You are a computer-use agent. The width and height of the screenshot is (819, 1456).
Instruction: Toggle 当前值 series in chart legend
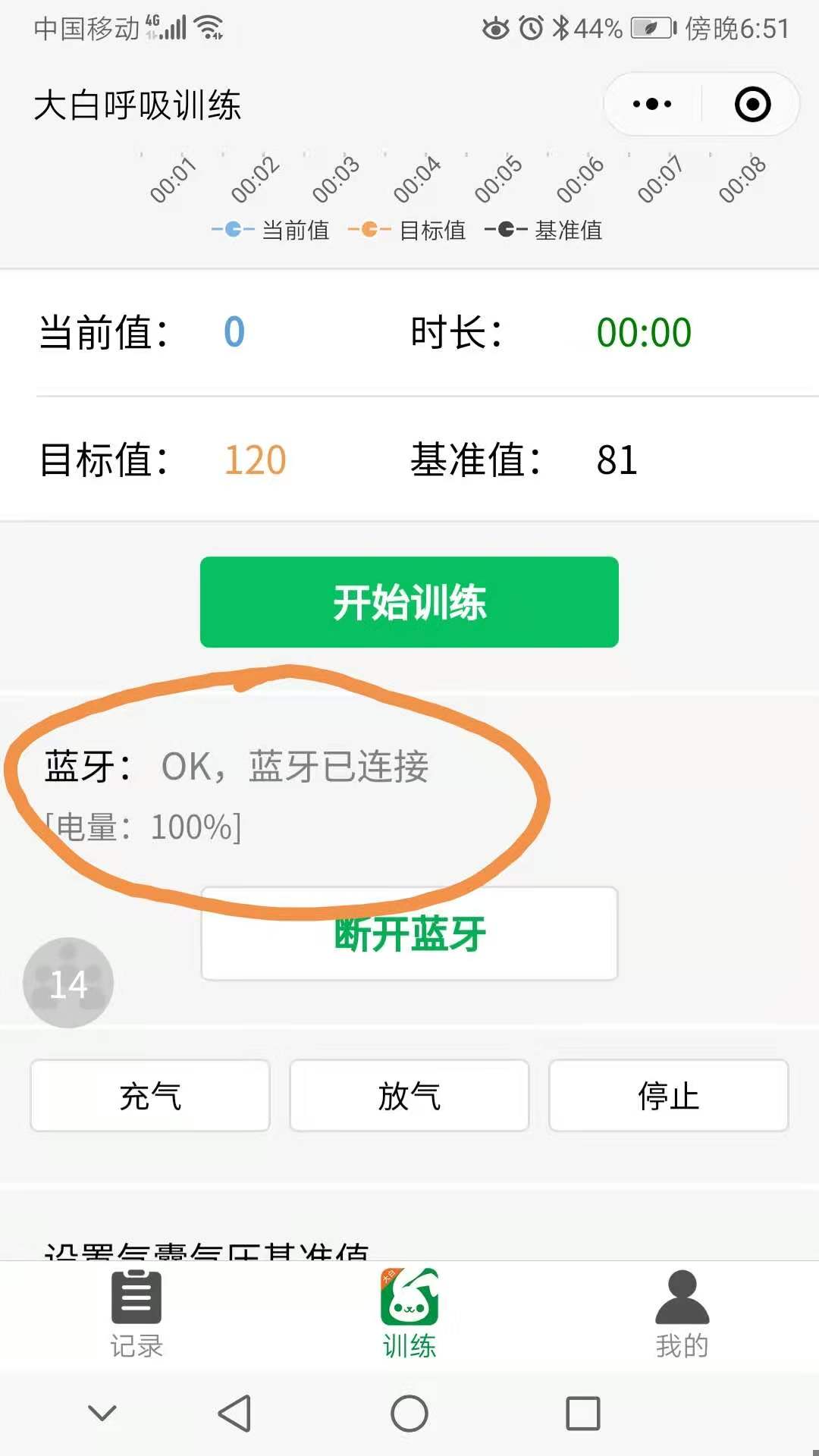click(271, 230)
